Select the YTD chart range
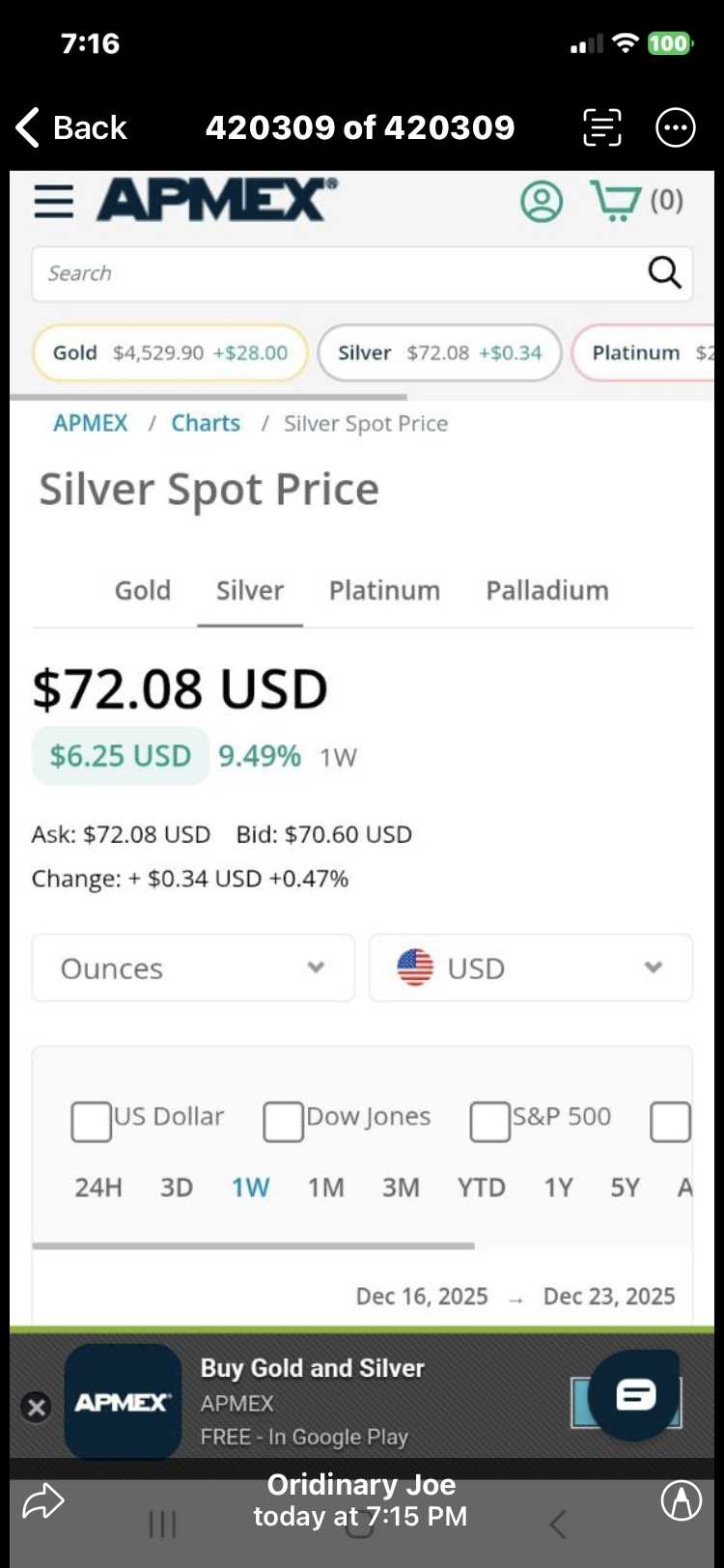724x1568 pixels. [481, 1187]
